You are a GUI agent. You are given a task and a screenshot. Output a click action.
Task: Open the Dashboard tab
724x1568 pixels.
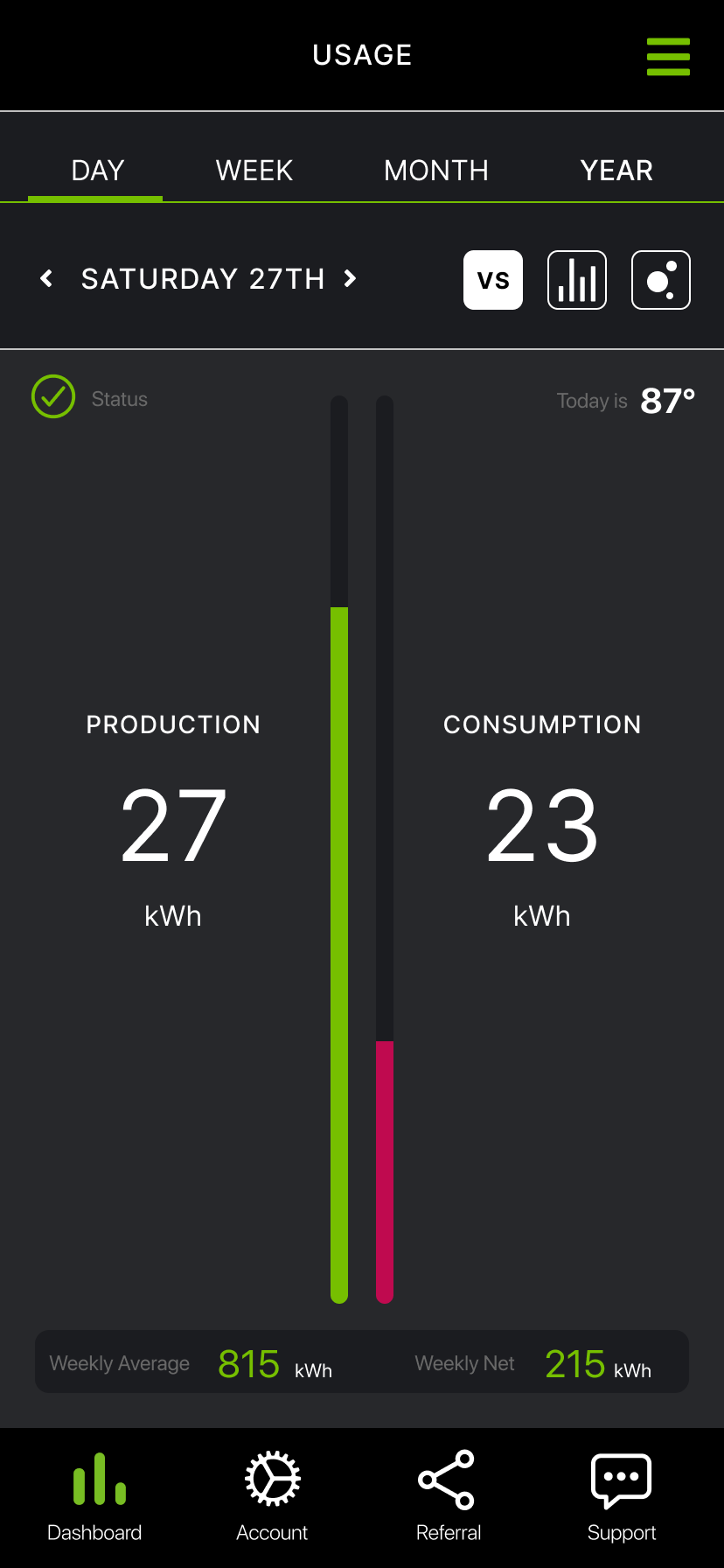click(x=95, y=1496)
